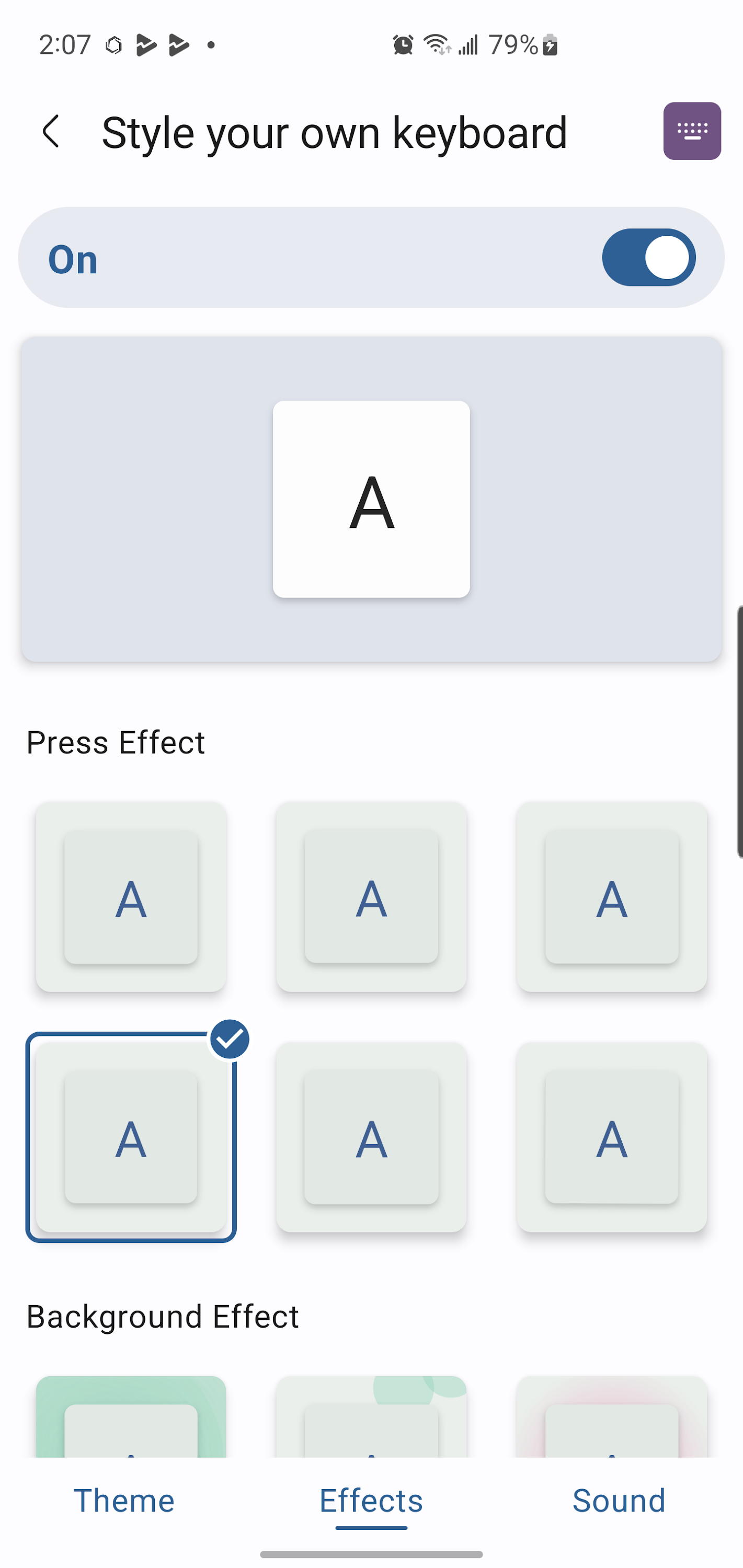Open the keyboard preview with purple keyboard icon

(692, 131)
